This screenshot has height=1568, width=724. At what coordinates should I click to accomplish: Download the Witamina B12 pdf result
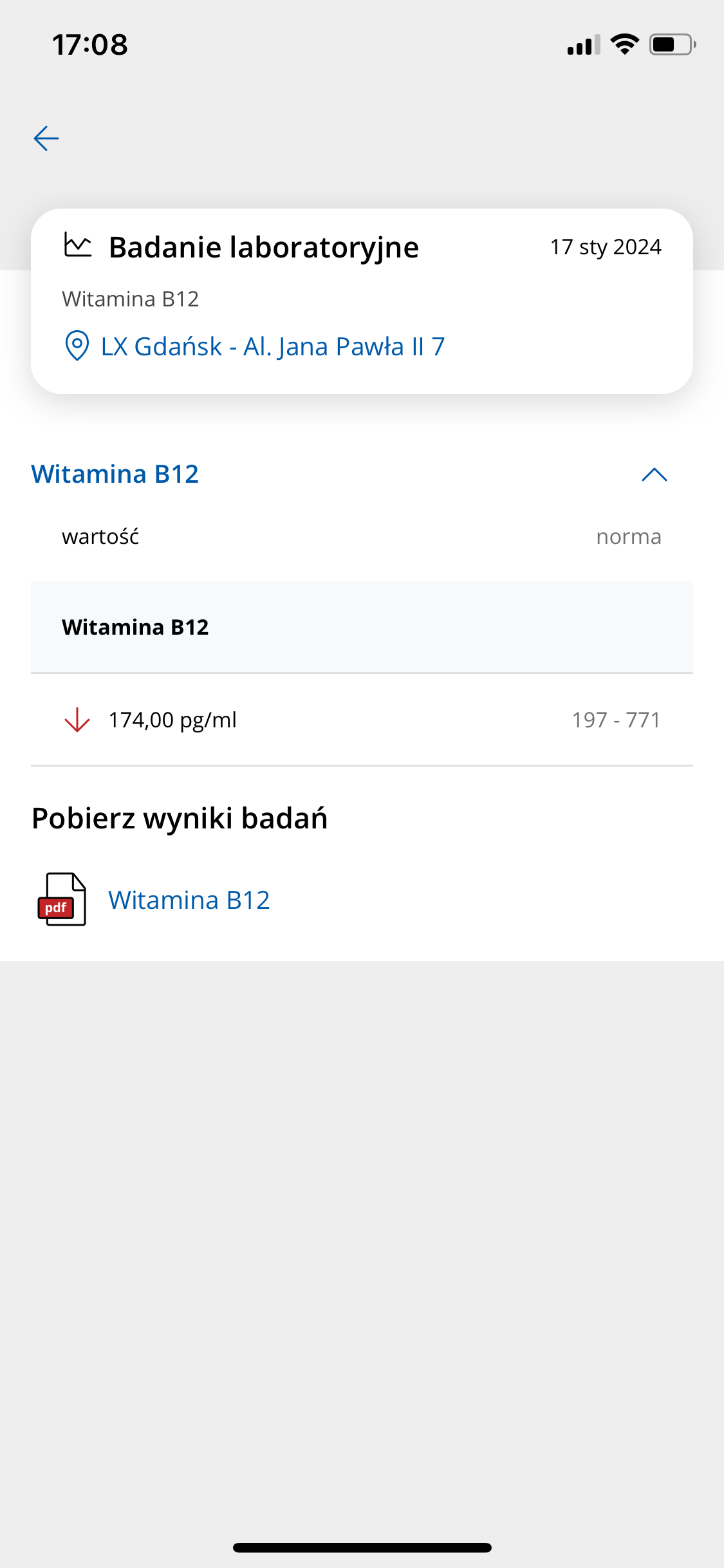189,900
